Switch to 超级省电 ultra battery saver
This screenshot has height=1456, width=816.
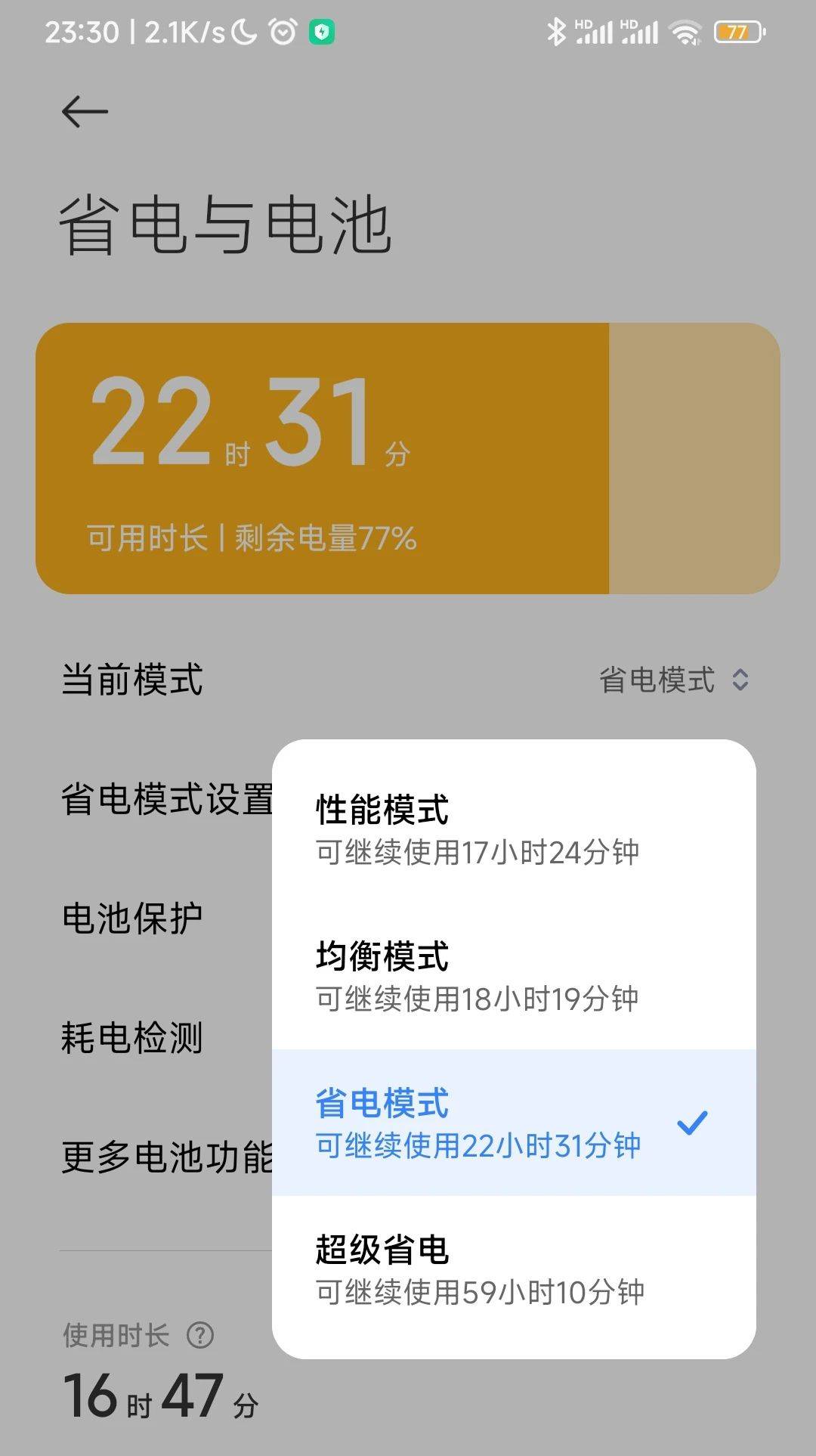(514, 1270)
